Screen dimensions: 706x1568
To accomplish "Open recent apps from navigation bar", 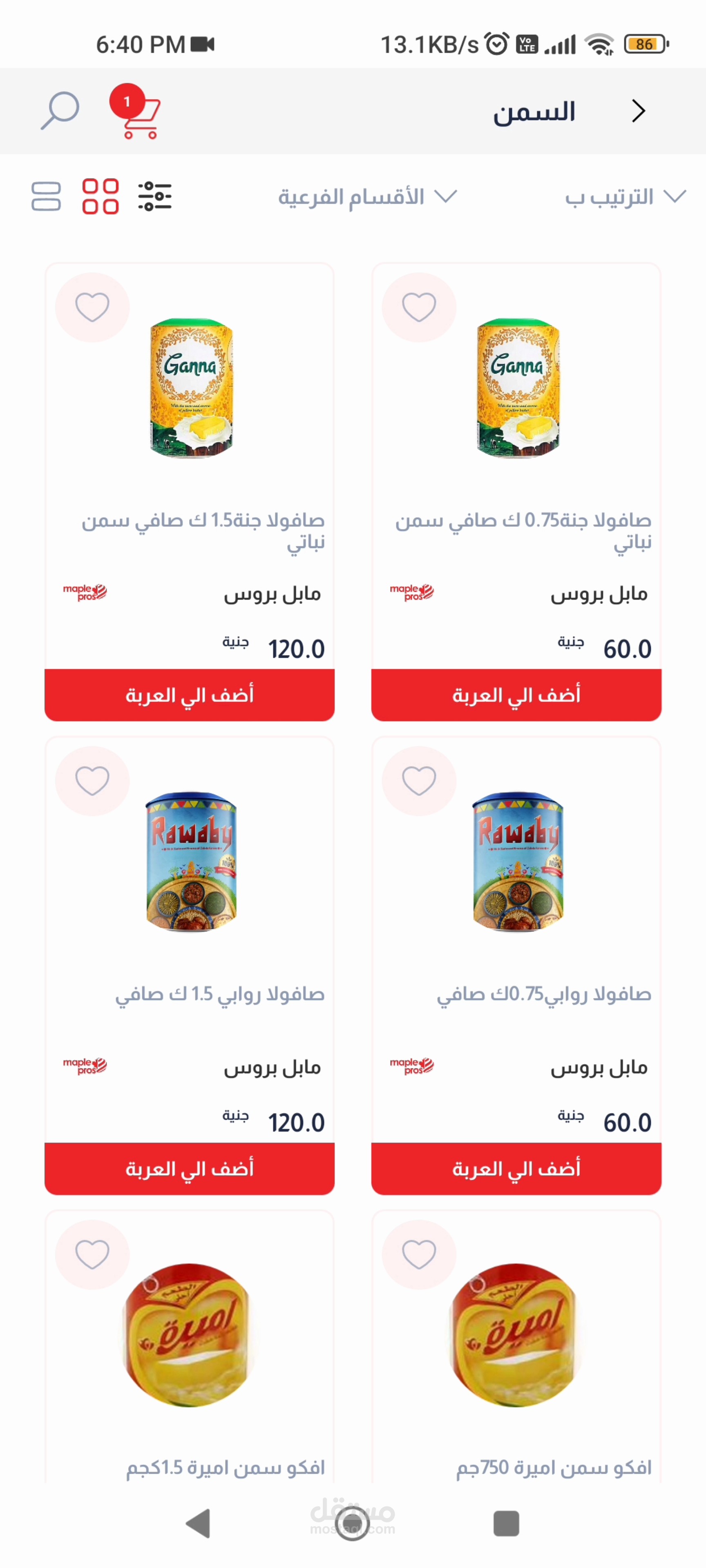I will [506, 1523].
